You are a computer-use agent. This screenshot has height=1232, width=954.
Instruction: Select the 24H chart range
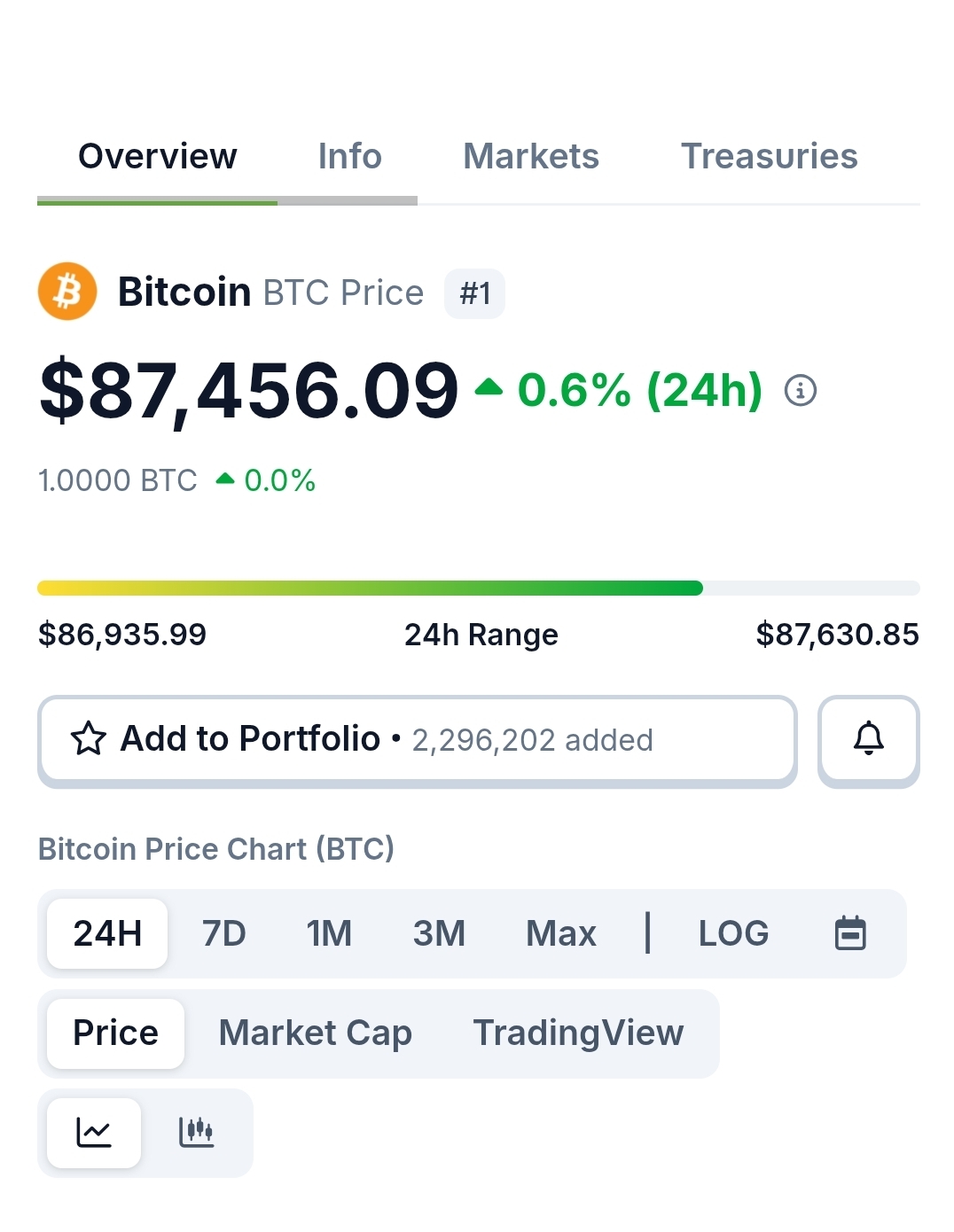click(107, 933)
